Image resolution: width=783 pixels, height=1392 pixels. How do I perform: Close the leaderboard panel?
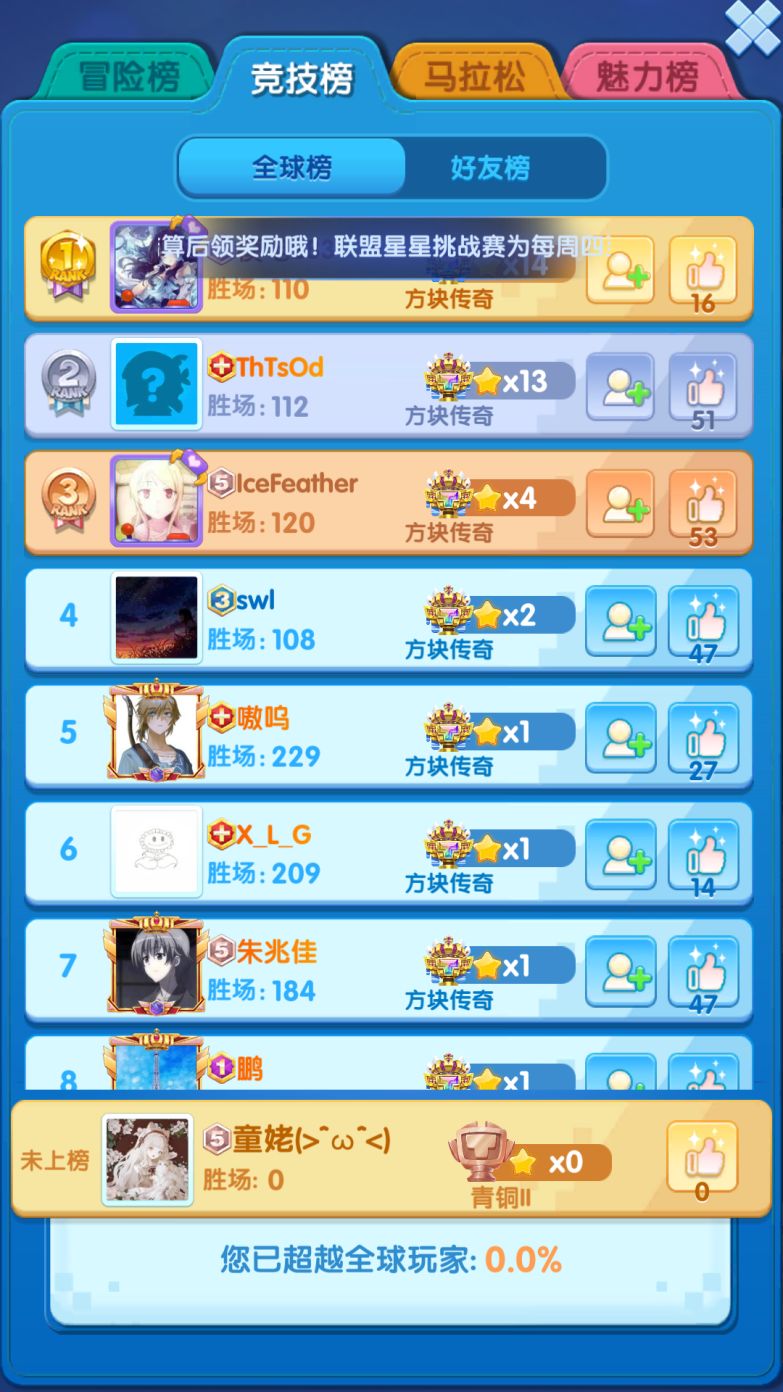pyautogui.click(x=752, y=27)
